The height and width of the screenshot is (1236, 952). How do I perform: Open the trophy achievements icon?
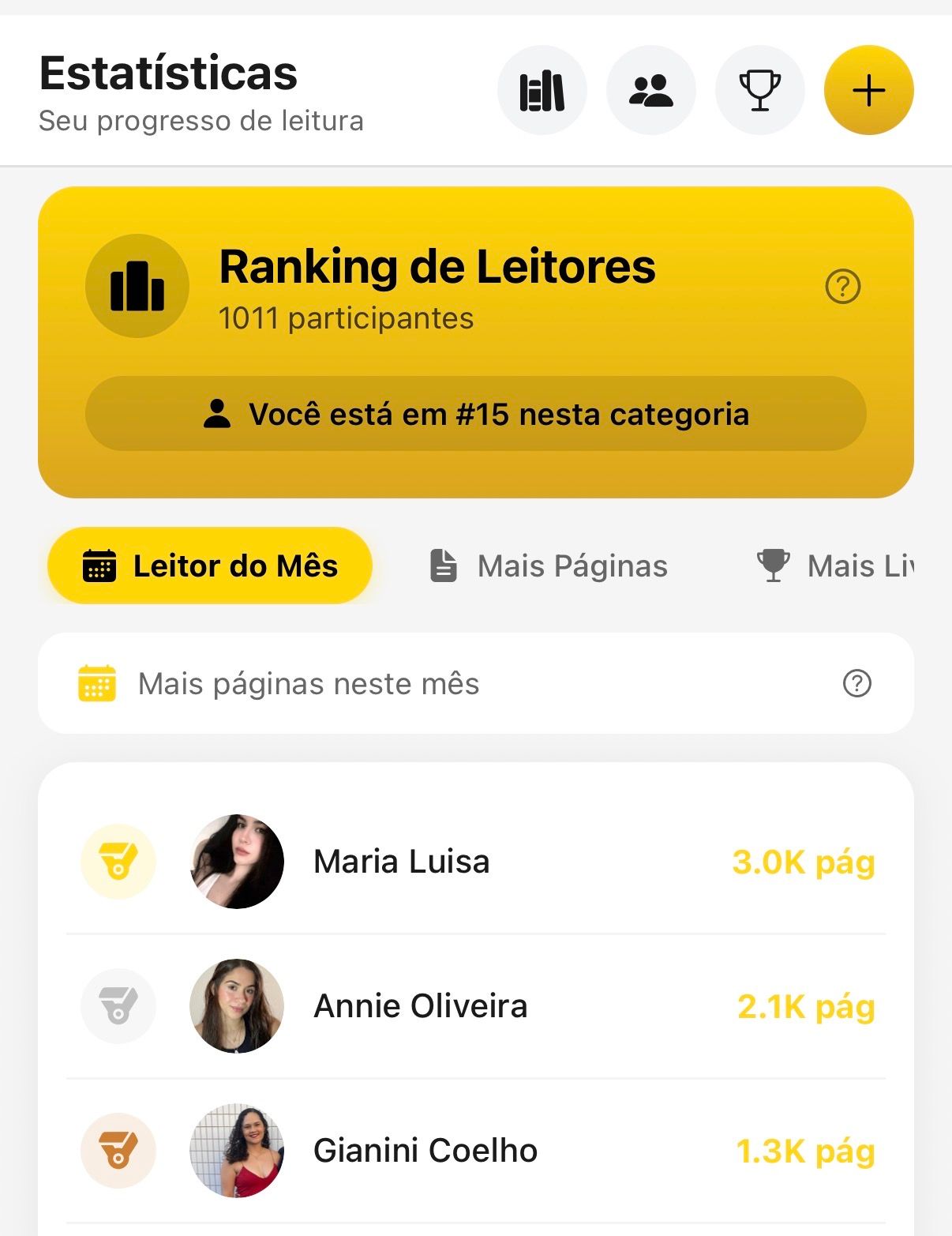click(x=759, y=91)
